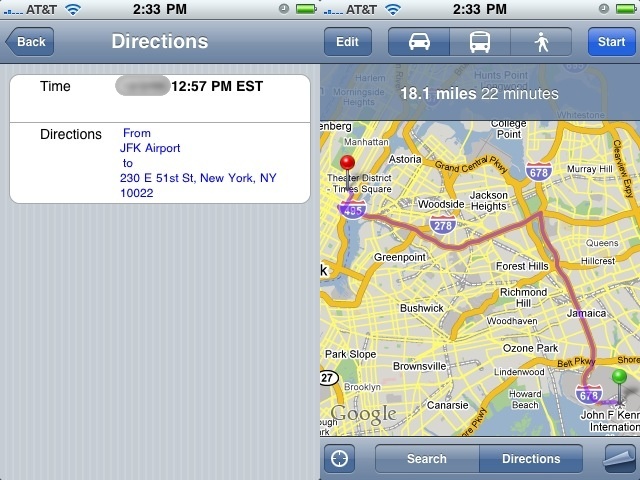Viewport: 640px width, 480px height.
Task: Switch to walking directions
Action: coord(541,42)
